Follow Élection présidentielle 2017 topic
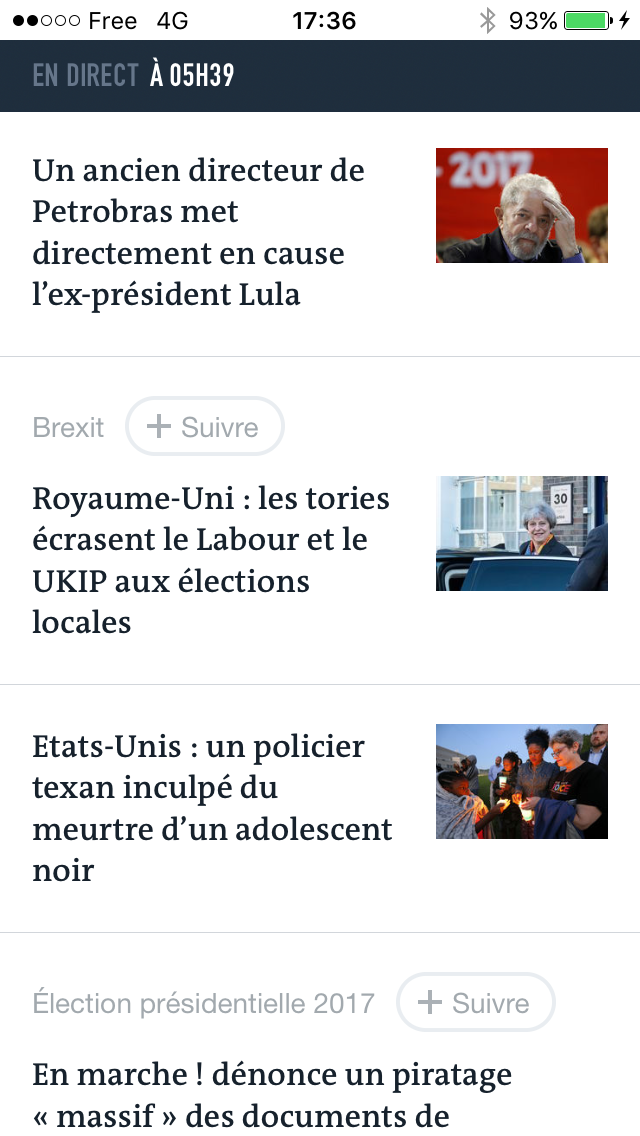Image resolution: width=640 pixels, height=1136 pixels. tap(476, 1003)
